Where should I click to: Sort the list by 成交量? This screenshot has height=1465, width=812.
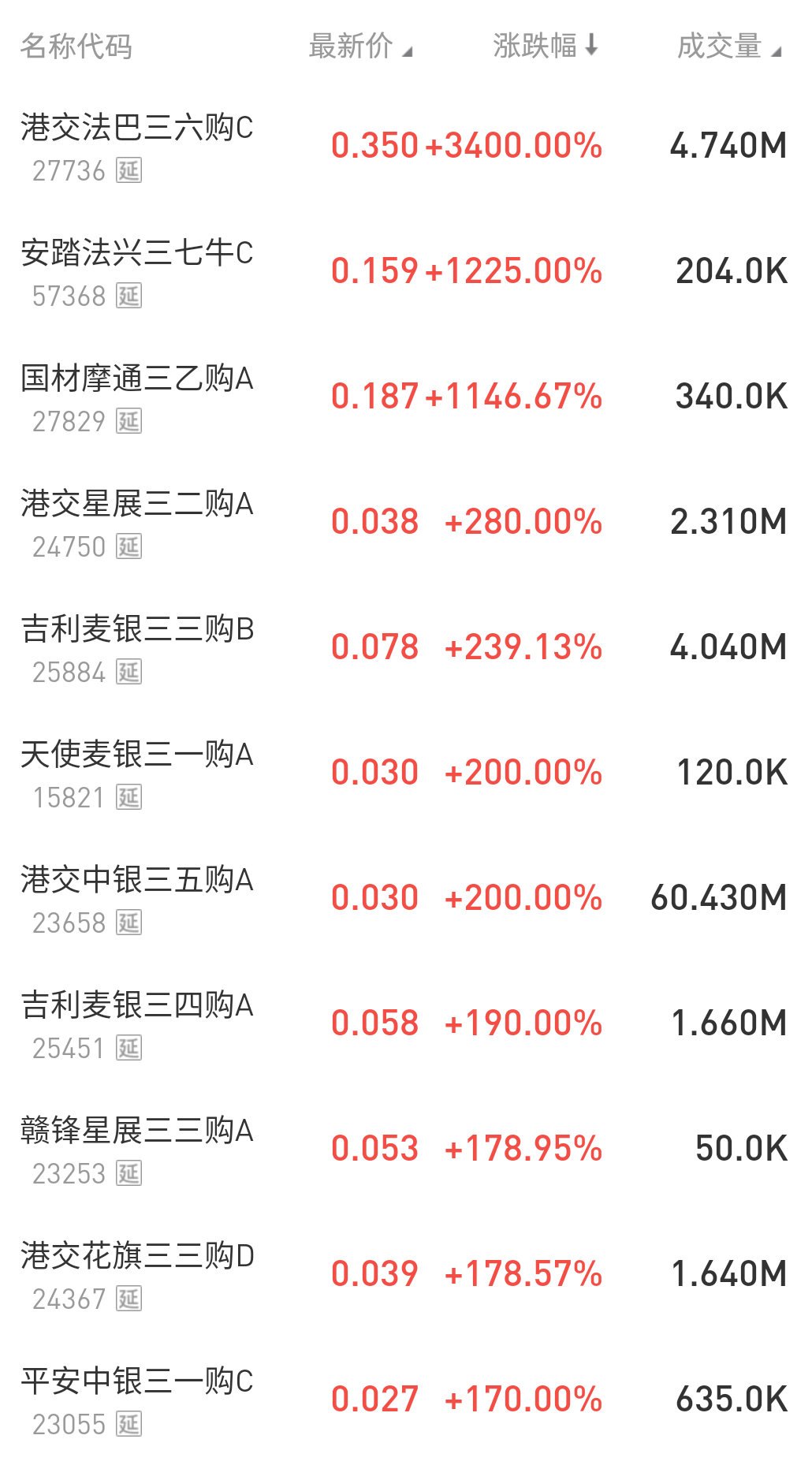coord(728,47)
